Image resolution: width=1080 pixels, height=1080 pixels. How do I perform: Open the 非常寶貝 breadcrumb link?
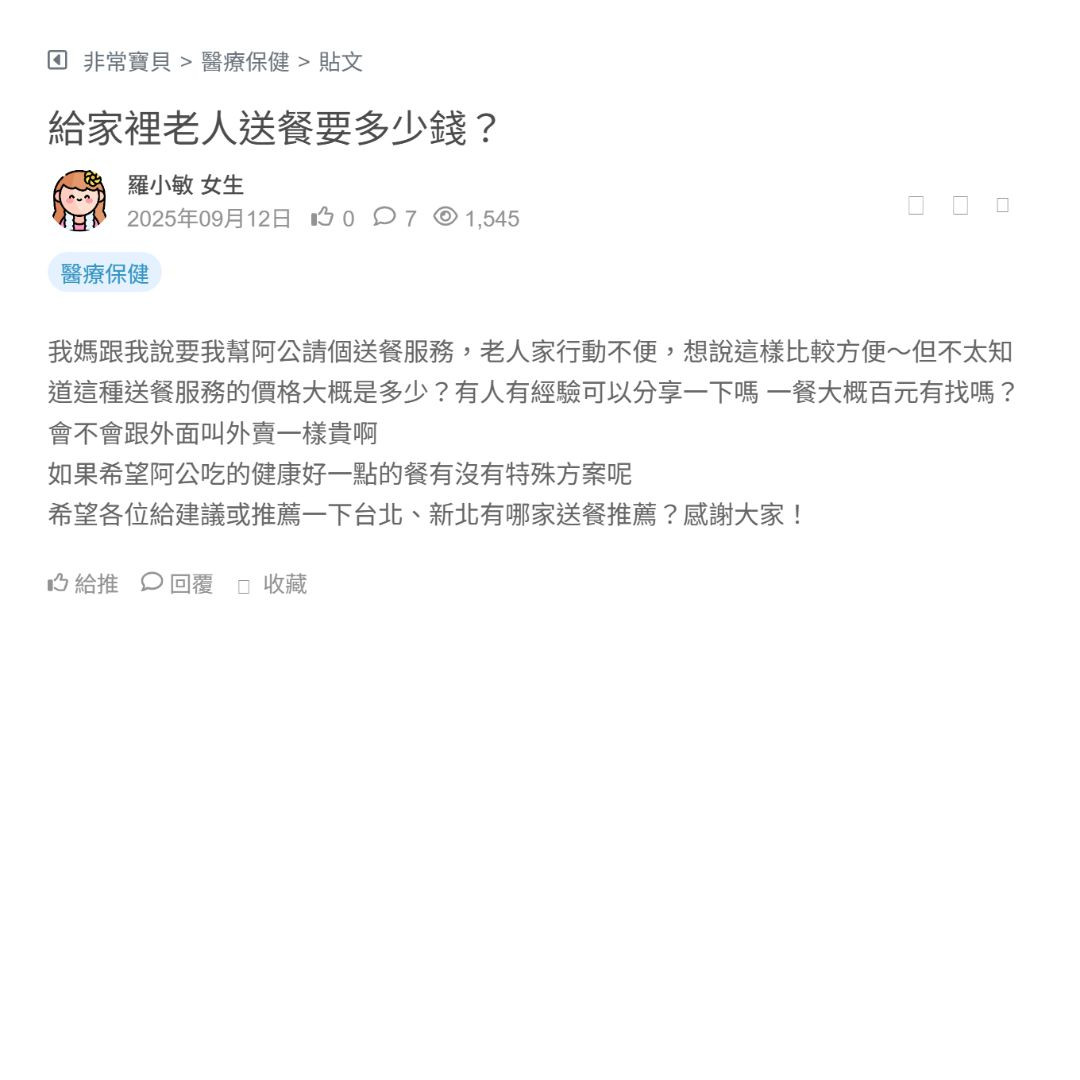(x=126, y=62)
